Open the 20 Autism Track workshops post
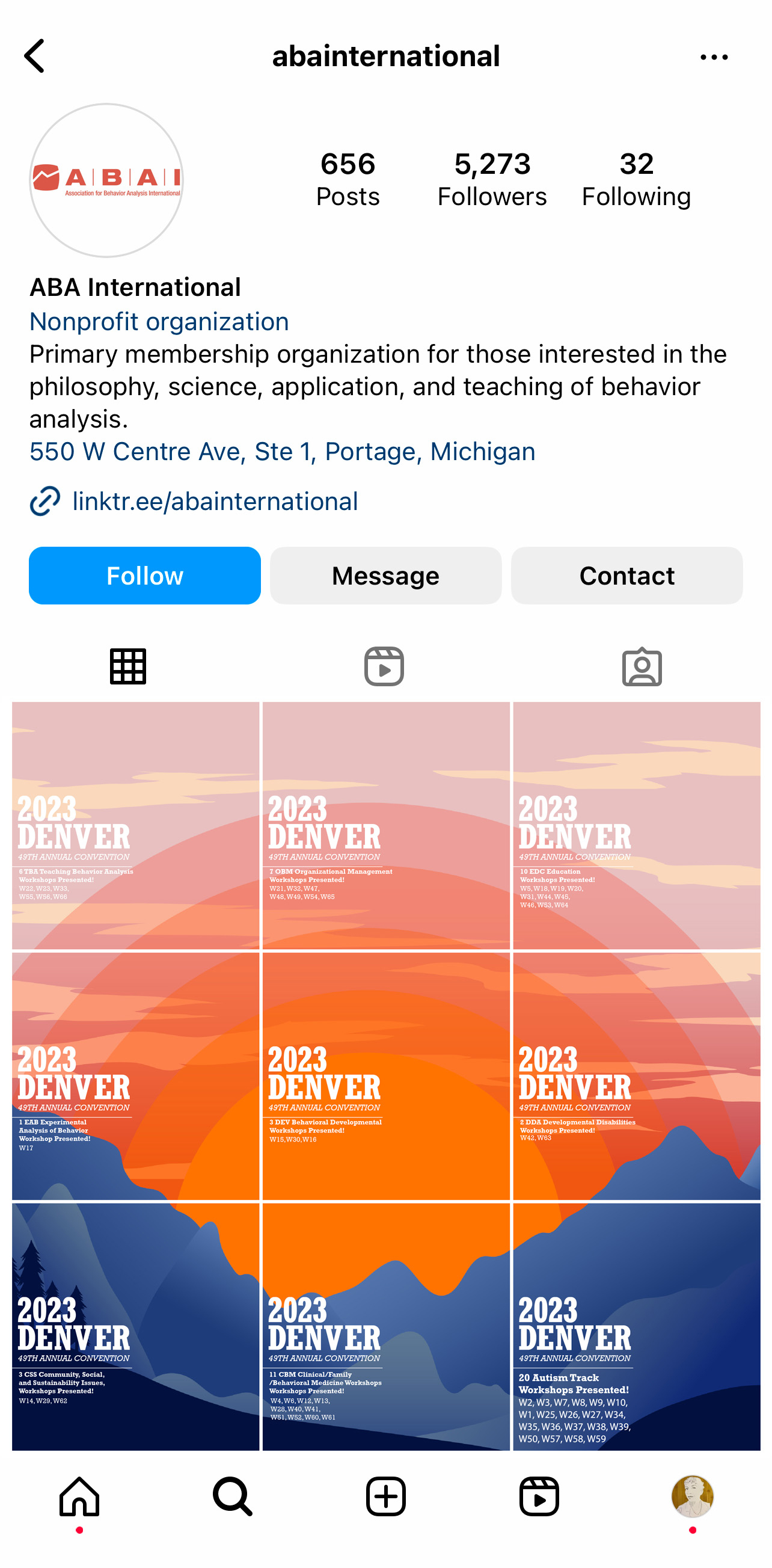The width and height of the screenshot is (772, 1568). pos(636,1326)
